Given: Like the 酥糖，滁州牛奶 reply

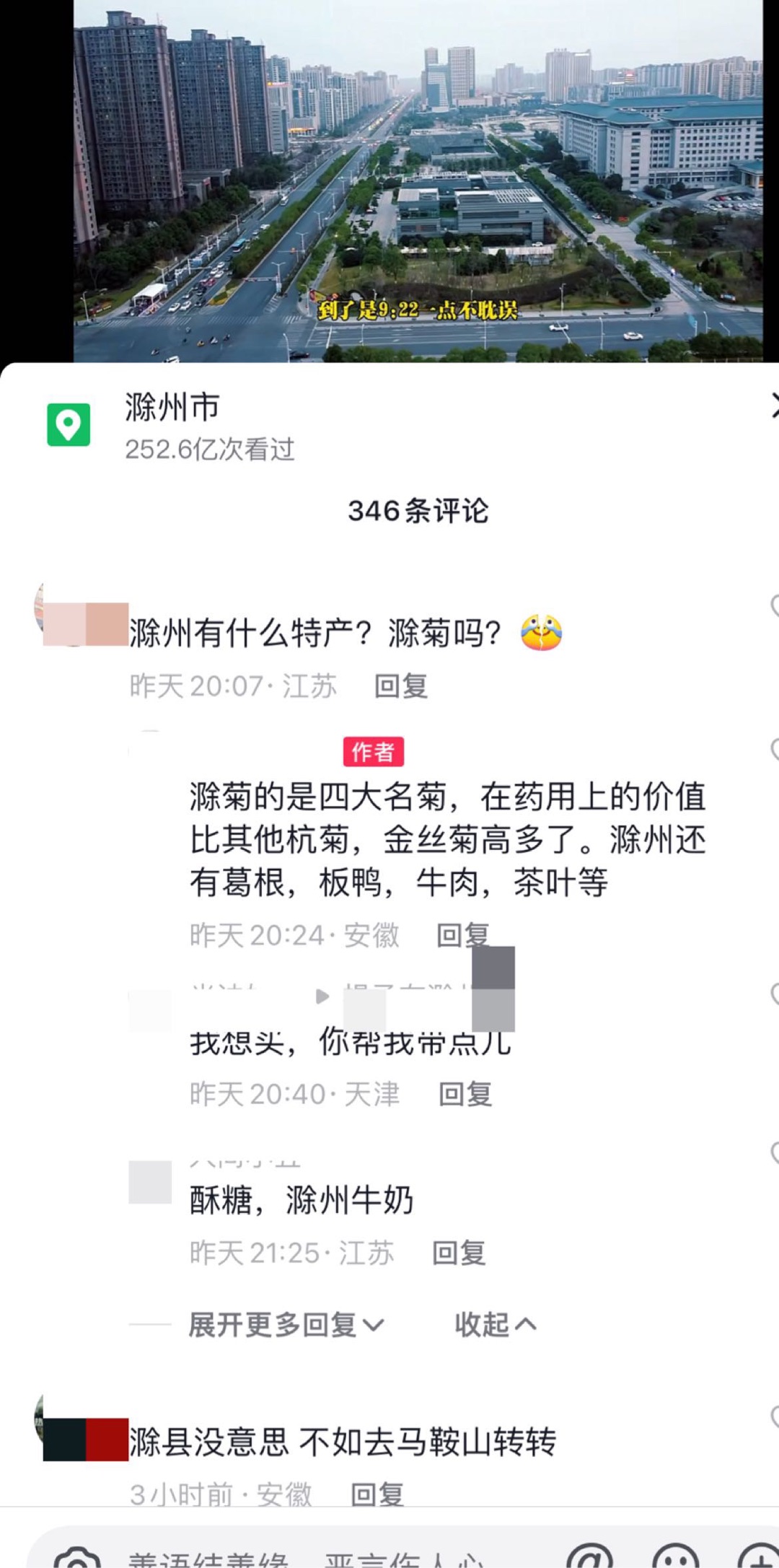Looking at the screenshot, I should [773, 1152].
